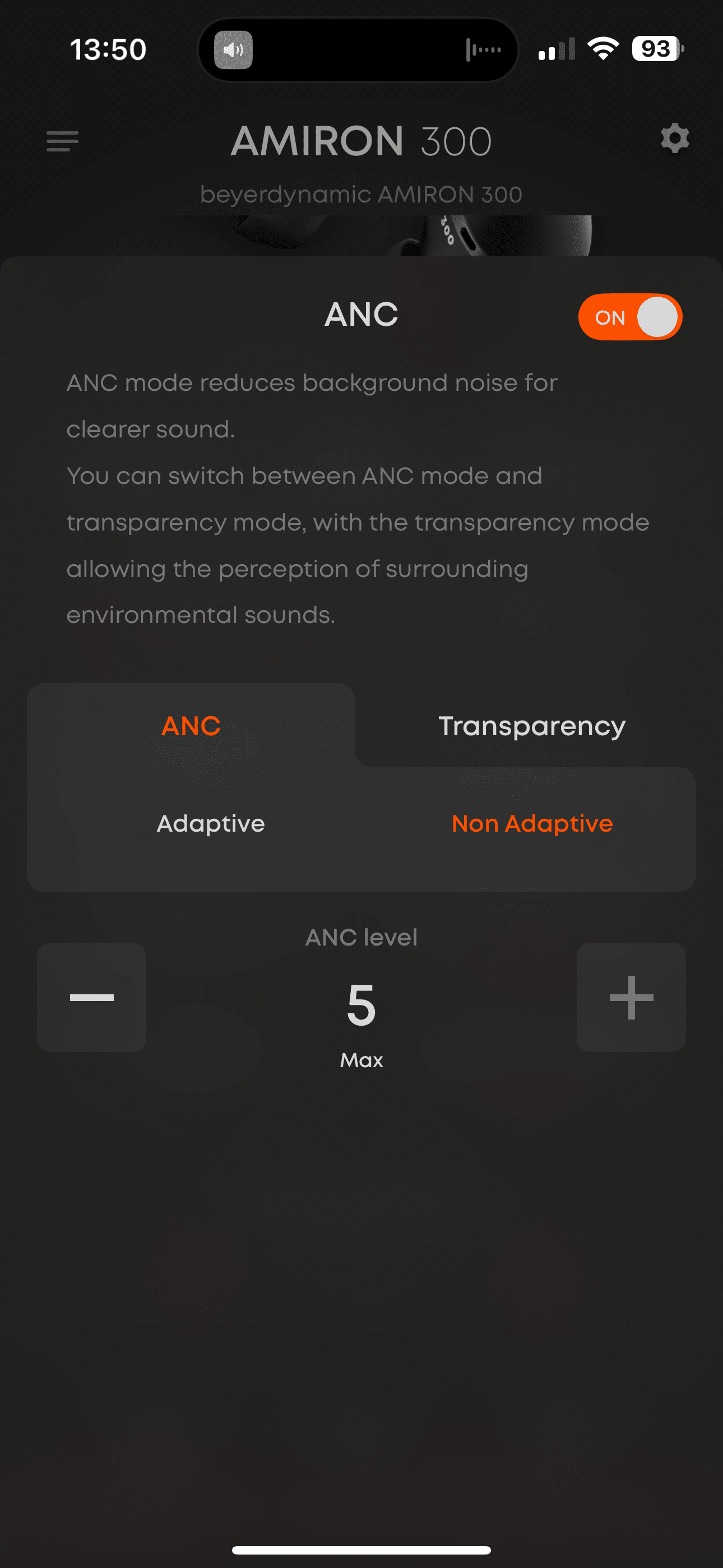This screenshot has height=1568, width=723.
Task: Increase the ANC level with plus
Action: (x=631, y=997)
